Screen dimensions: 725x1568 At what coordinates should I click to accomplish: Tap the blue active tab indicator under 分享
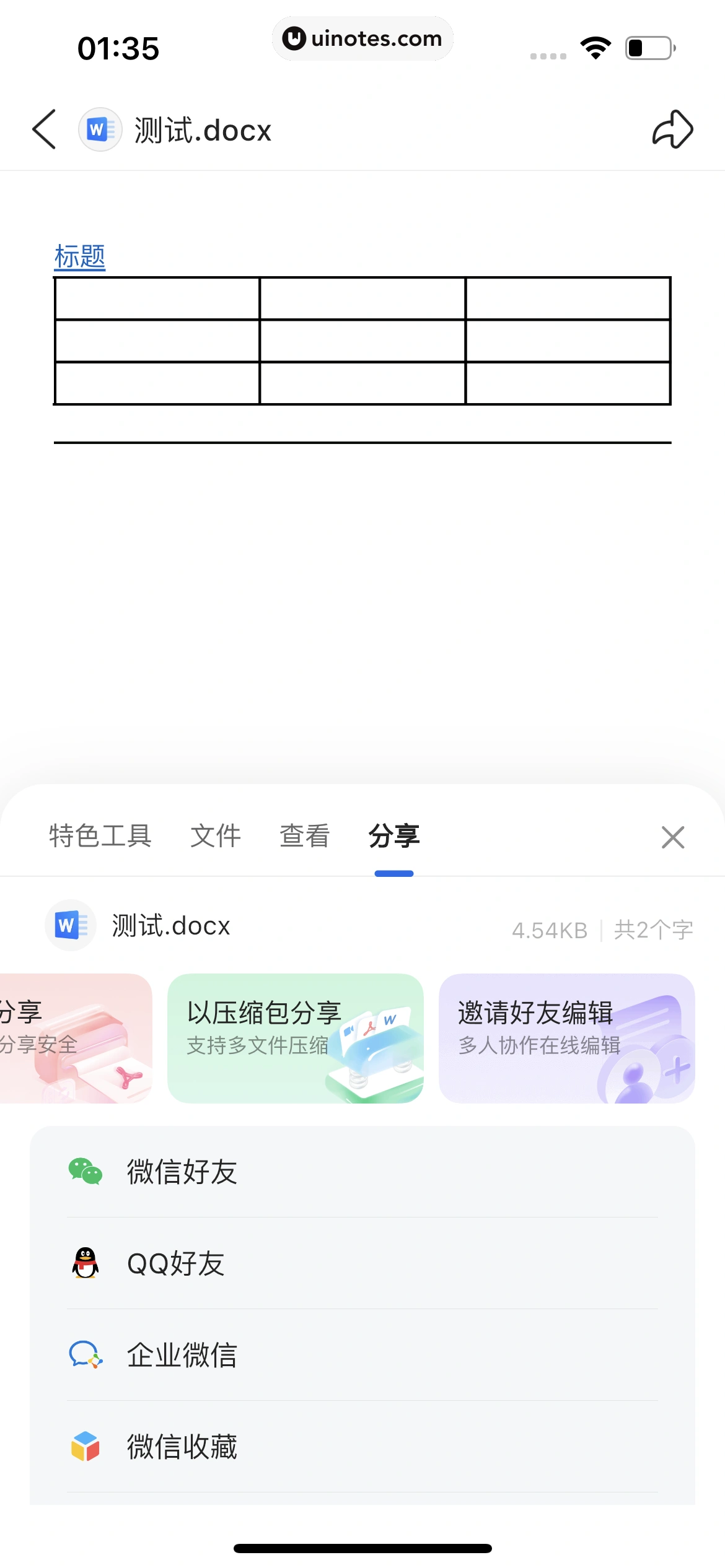point(395,874)
